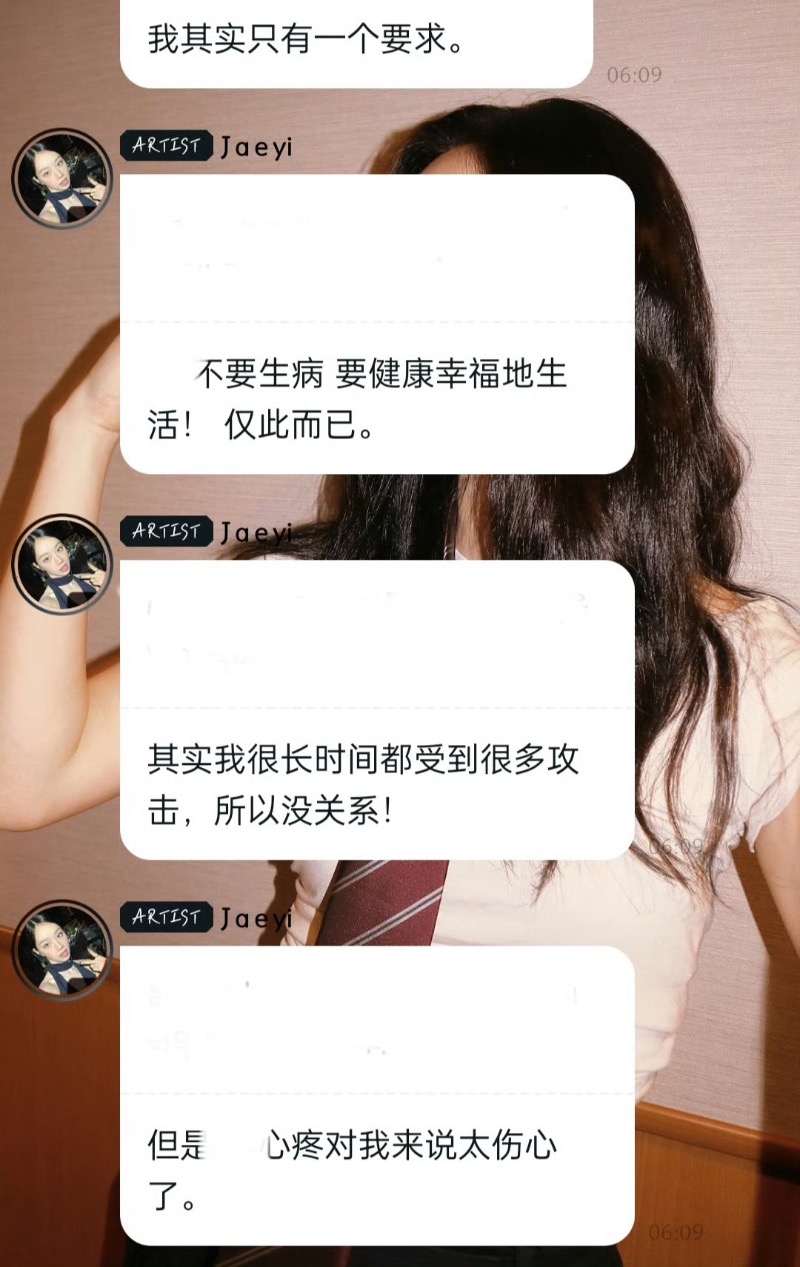Image resolution: width=800 pixels, height=1267 pixels.
Task: View Jaeyi's profile from the 太伤心了 message avatar
Action: click(x=62, y=950)
